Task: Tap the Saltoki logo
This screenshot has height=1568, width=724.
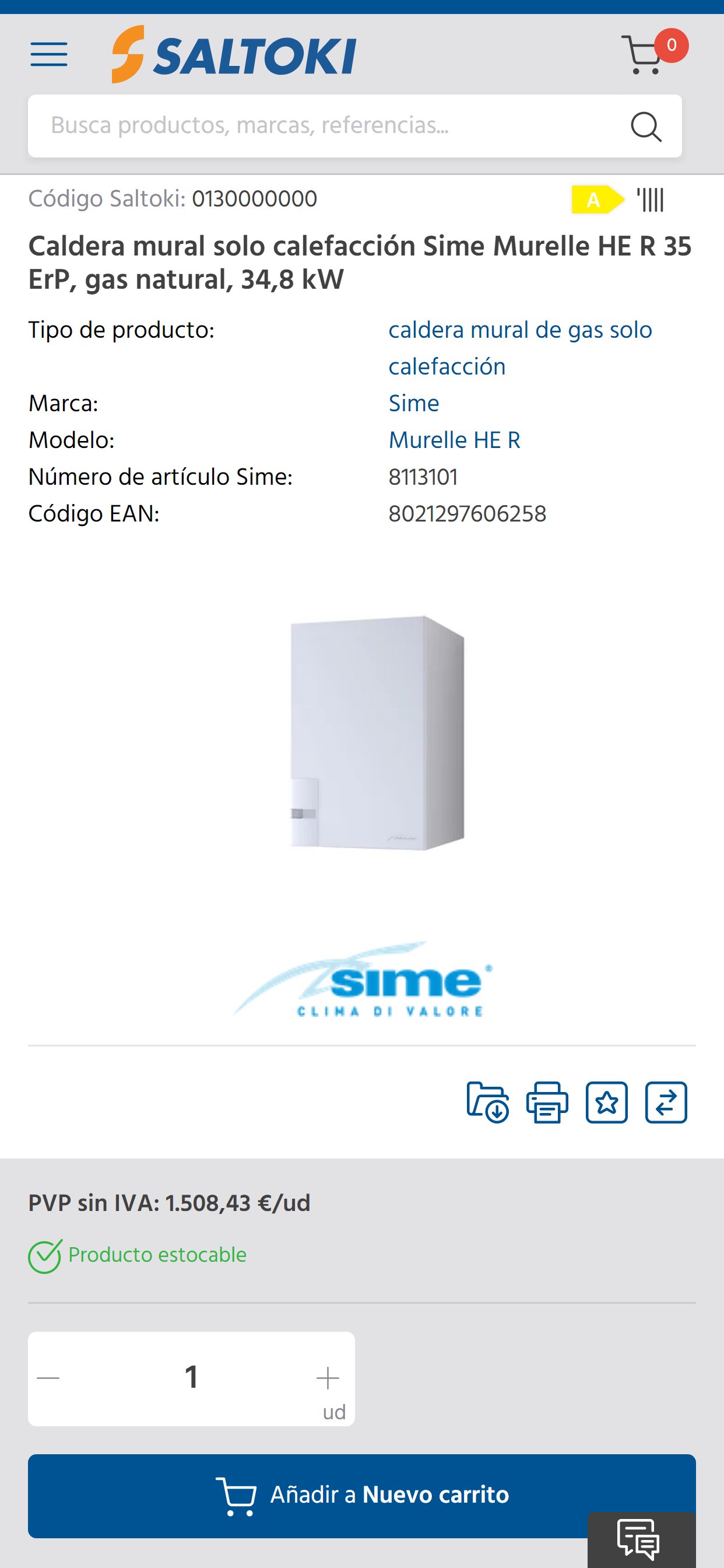Action: pos(234,55)
